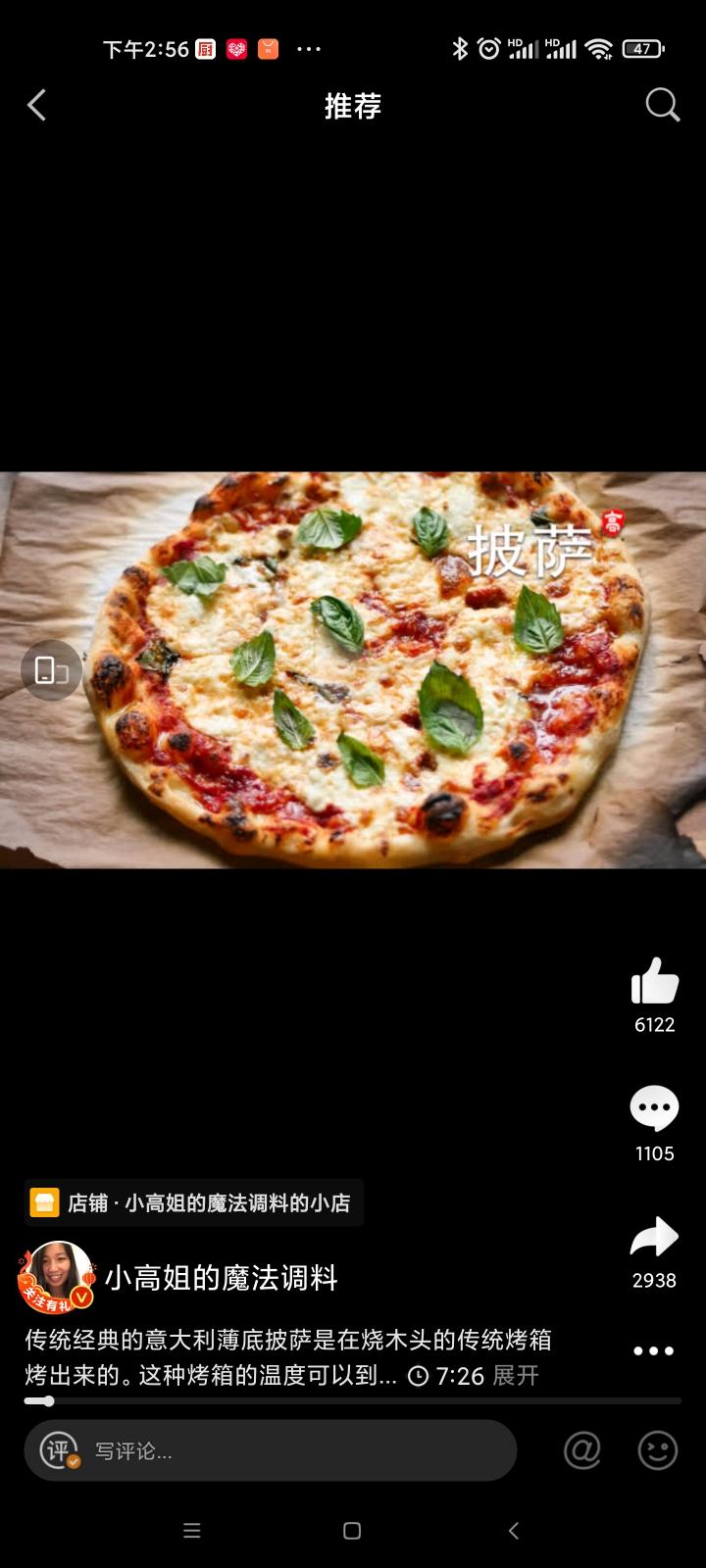Open the three-dot more options menu

(x=654, y=1350)
